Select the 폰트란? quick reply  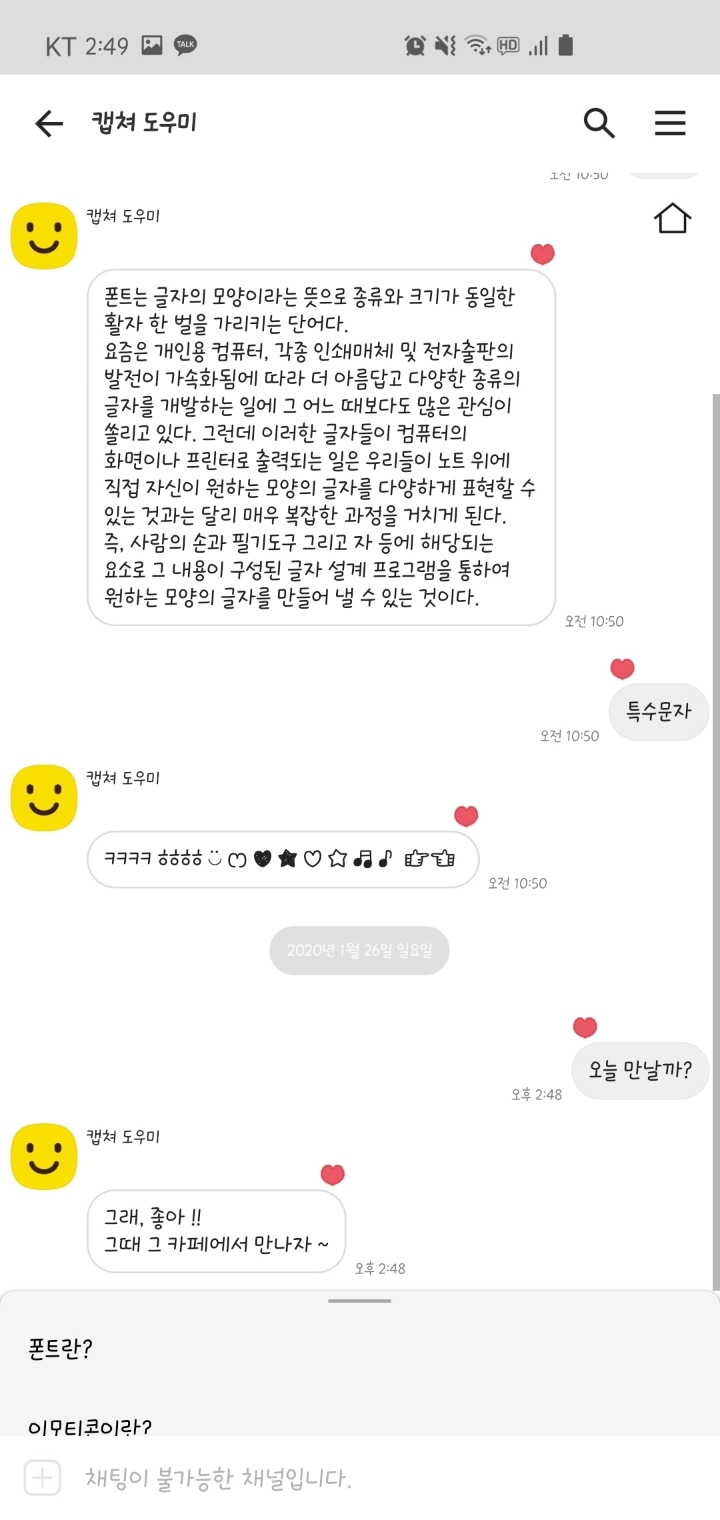(x=61, y=1348)
